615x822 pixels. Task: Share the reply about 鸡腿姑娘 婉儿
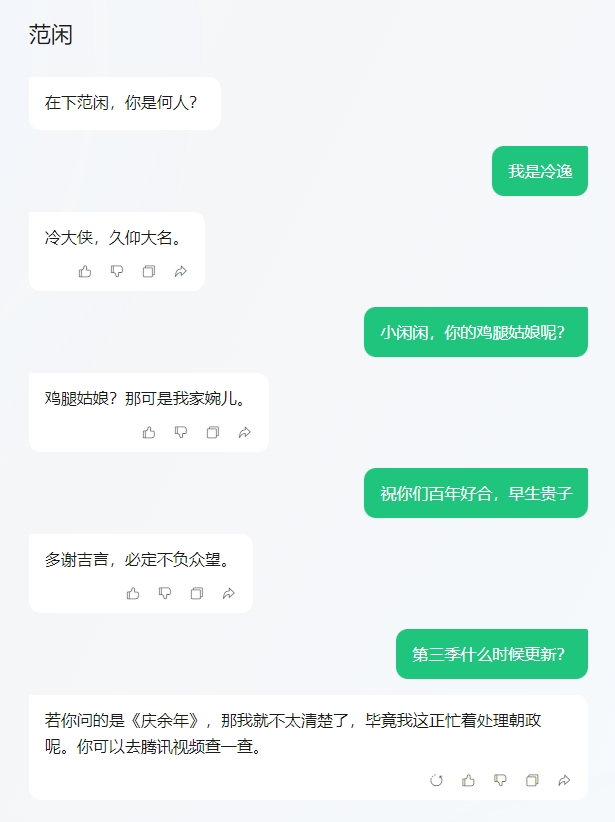point(245,432)
